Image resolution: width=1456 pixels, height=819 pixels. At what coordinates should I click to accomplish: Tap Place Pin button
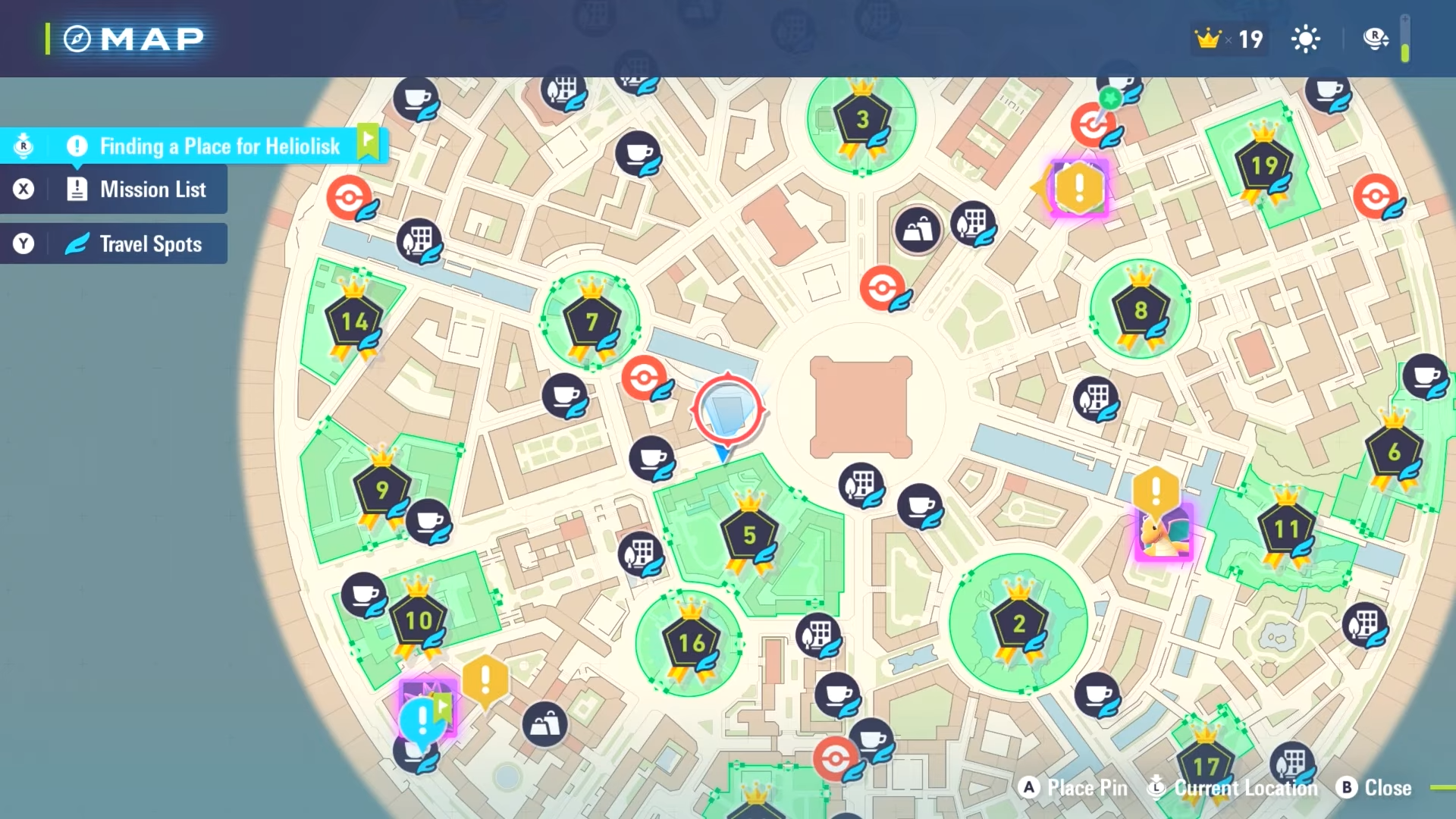pos(1073,788)
